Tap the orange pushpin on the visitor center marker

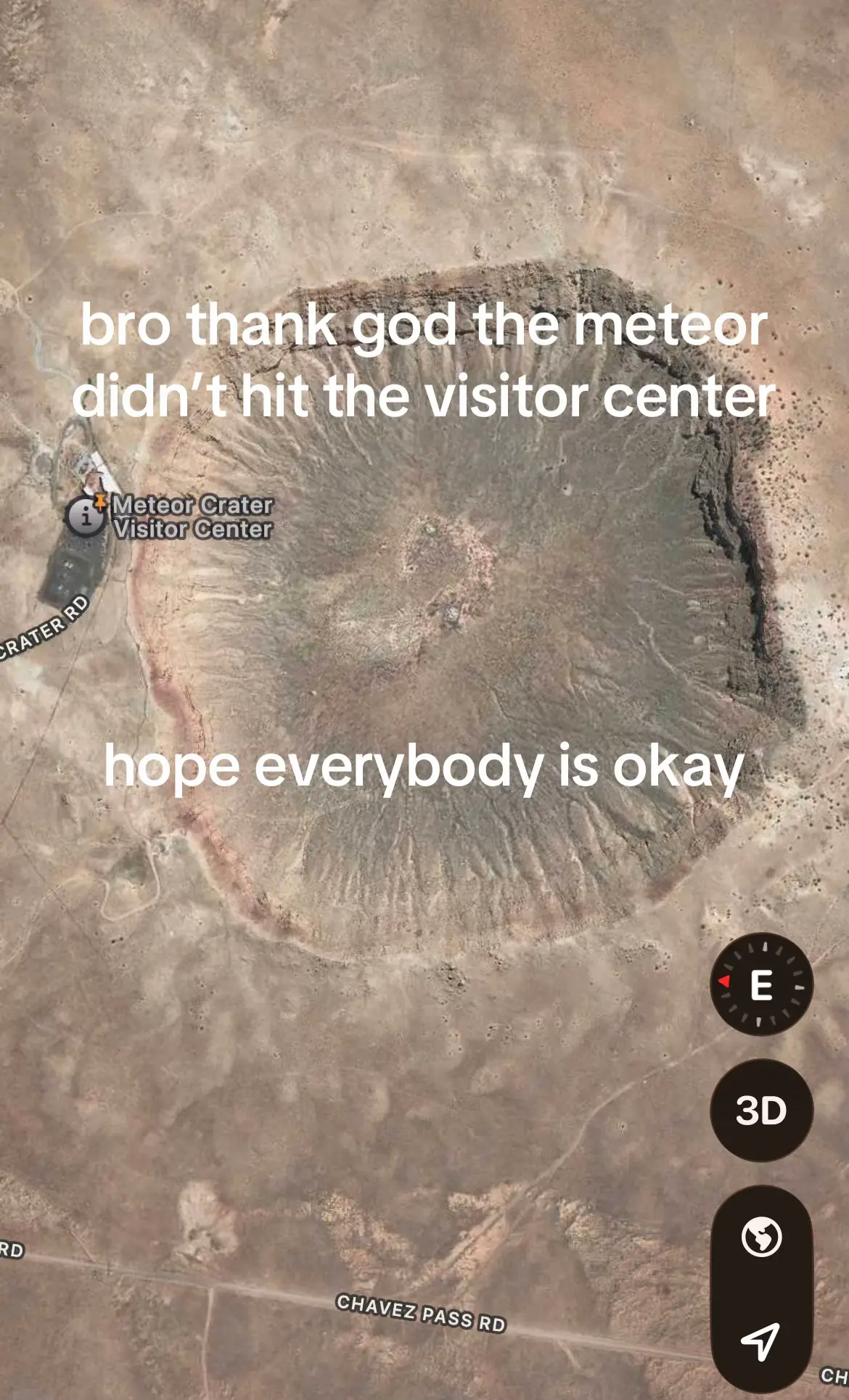(101, 502)
